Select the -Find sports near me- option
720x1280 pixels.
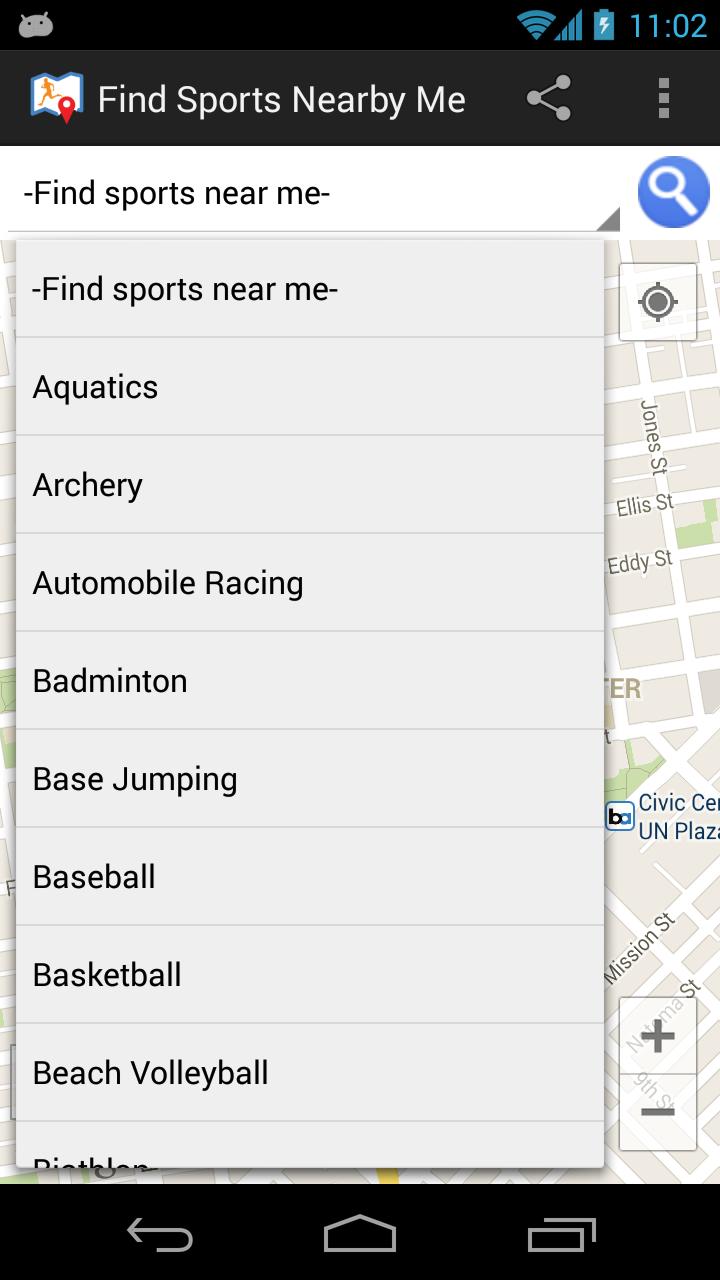tap(310, 289)
